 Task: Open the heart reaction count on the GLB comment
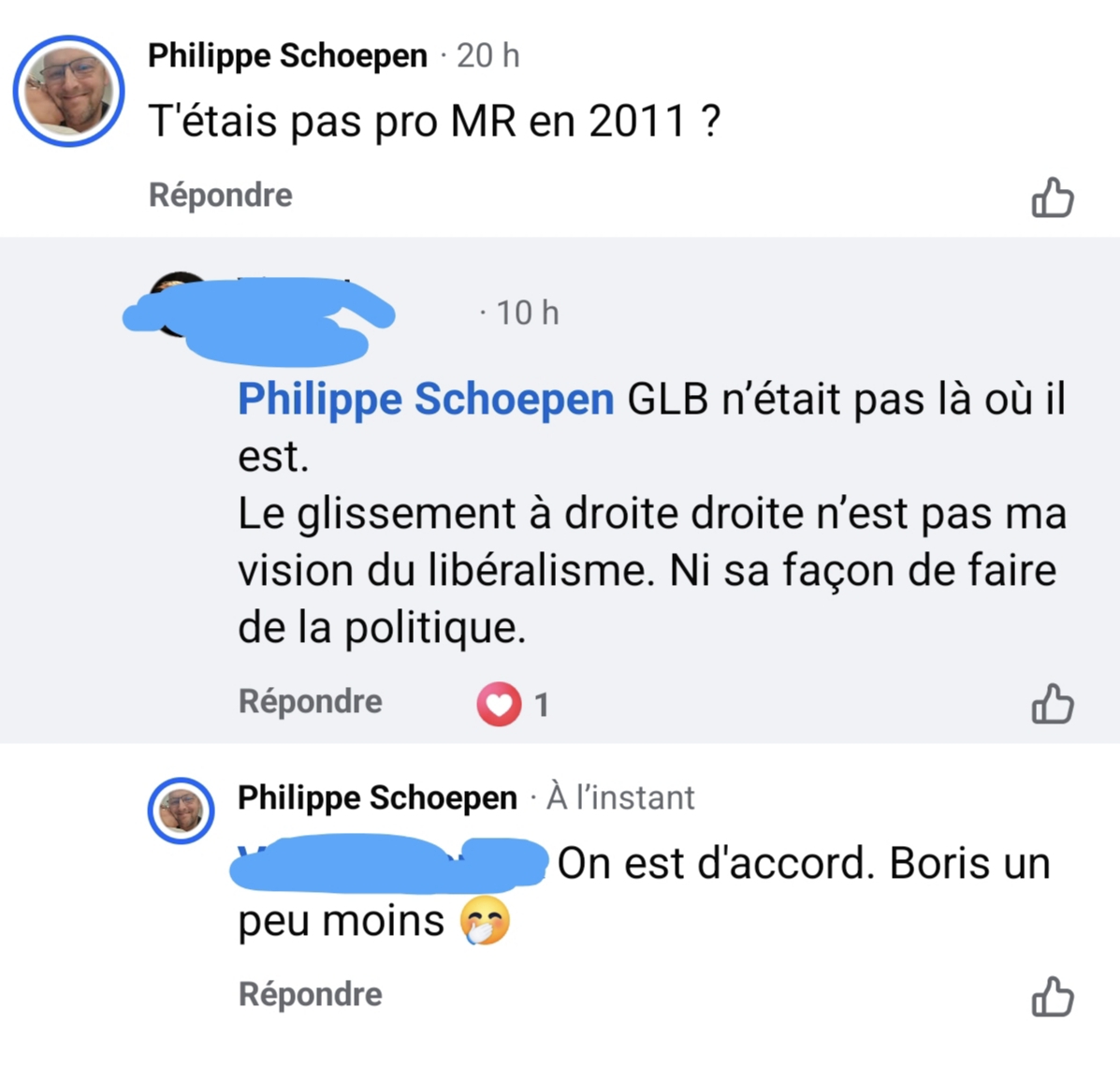(513, 704)
